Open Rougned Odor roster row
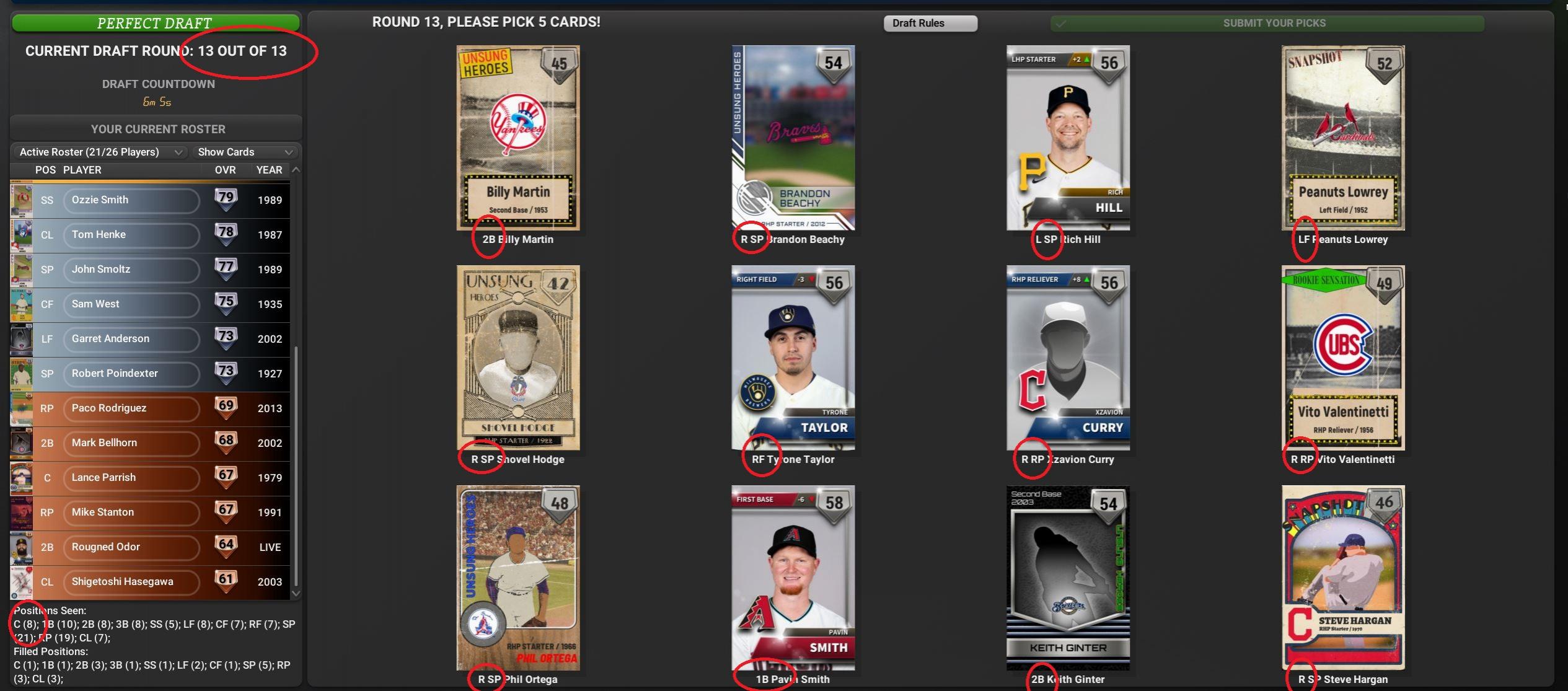The image size is (1568, 691). tap(131, 547)
